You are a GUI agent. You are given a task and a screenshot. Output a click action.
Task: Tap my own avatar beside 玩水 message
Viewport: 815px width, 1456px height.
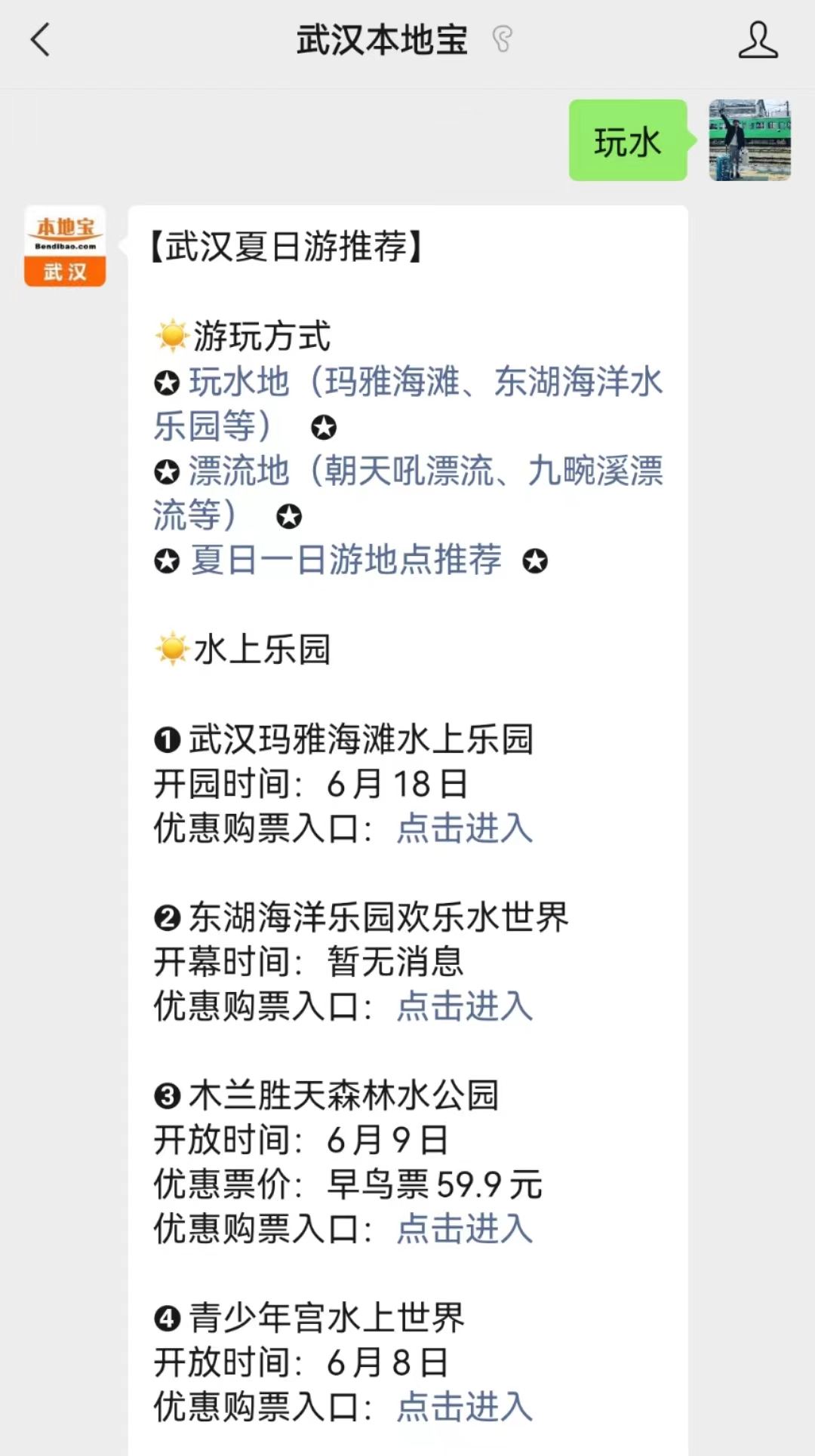pos(750,140)
